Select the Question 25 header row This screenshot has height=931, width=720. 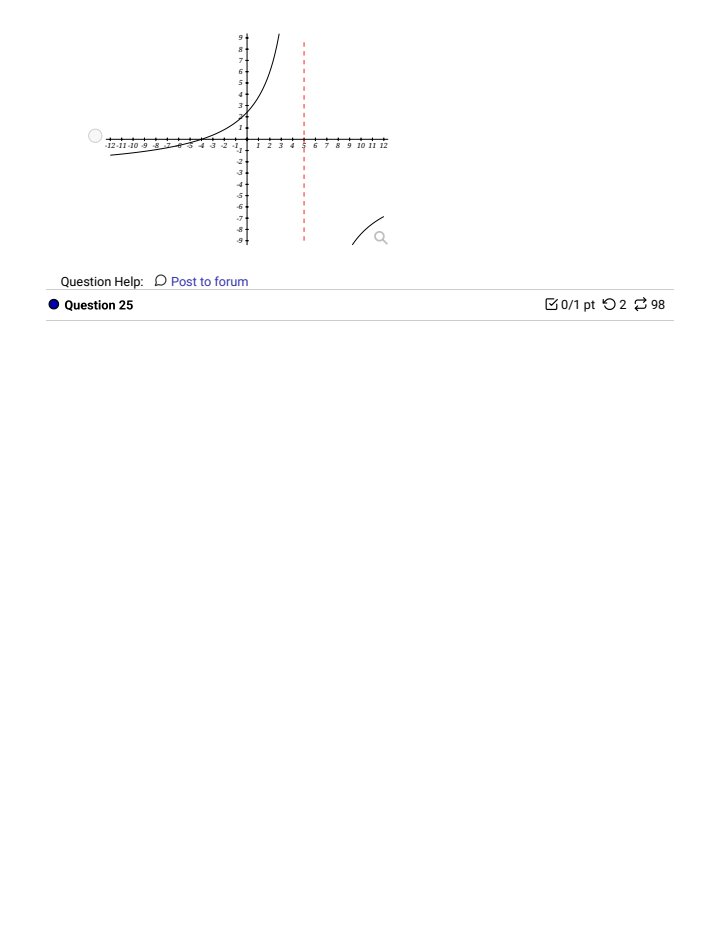[98, 304]
